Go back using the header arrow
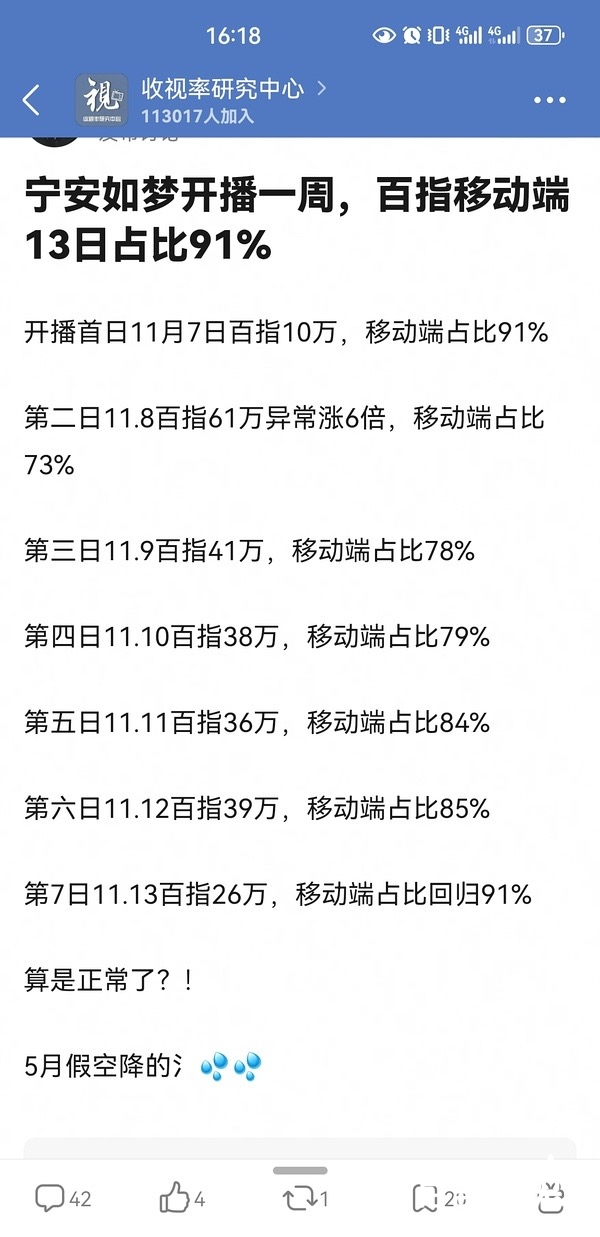Screen dimensions: 600x1237 click(32, 100)
